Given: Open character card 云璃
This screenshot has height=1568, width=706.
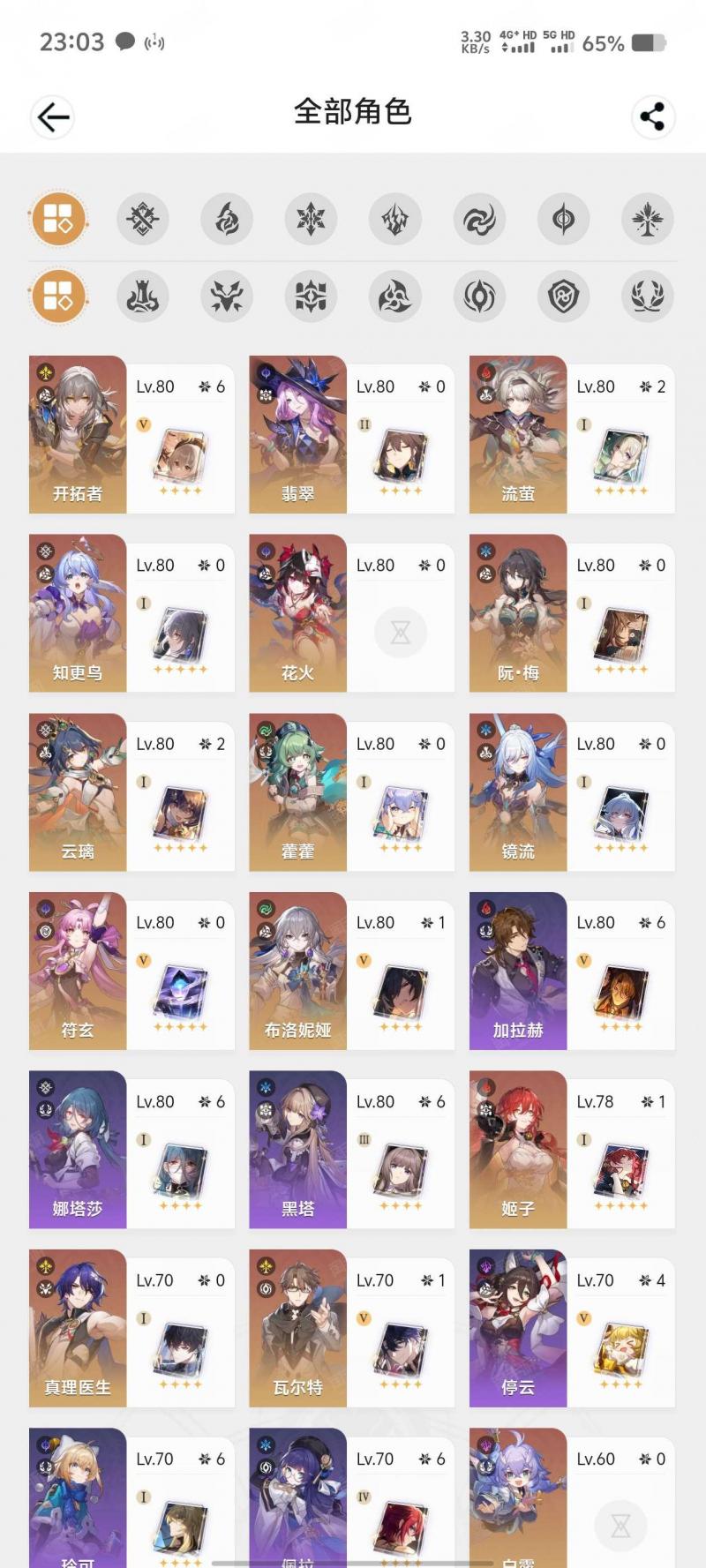Looking at the screenshot, I should click(132, 792).
